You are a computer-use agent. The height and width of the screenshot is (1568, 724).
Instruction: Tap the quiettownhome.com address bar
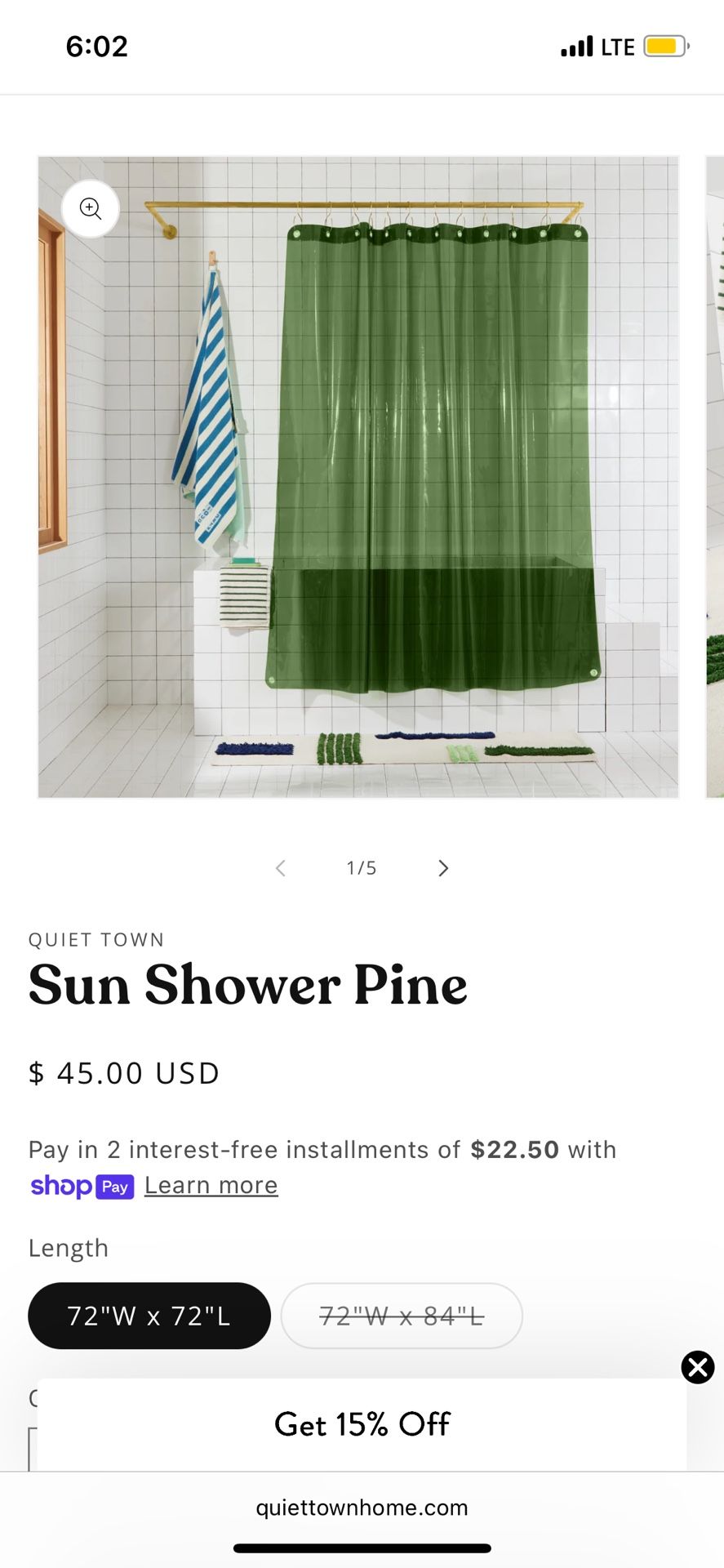pos(362,1508)
